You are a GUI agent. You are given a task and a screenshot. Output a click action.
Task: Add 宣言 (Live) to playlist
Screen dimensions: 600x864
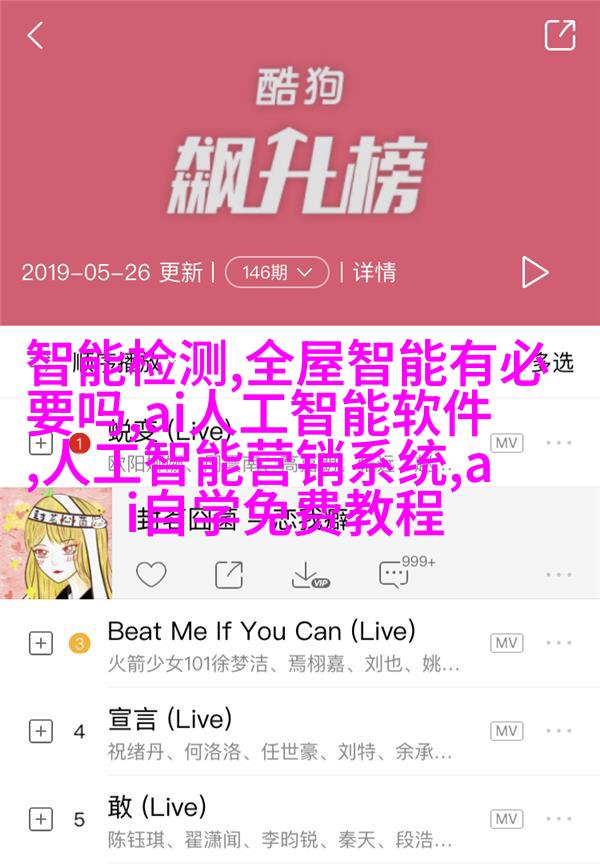point(40,731)
